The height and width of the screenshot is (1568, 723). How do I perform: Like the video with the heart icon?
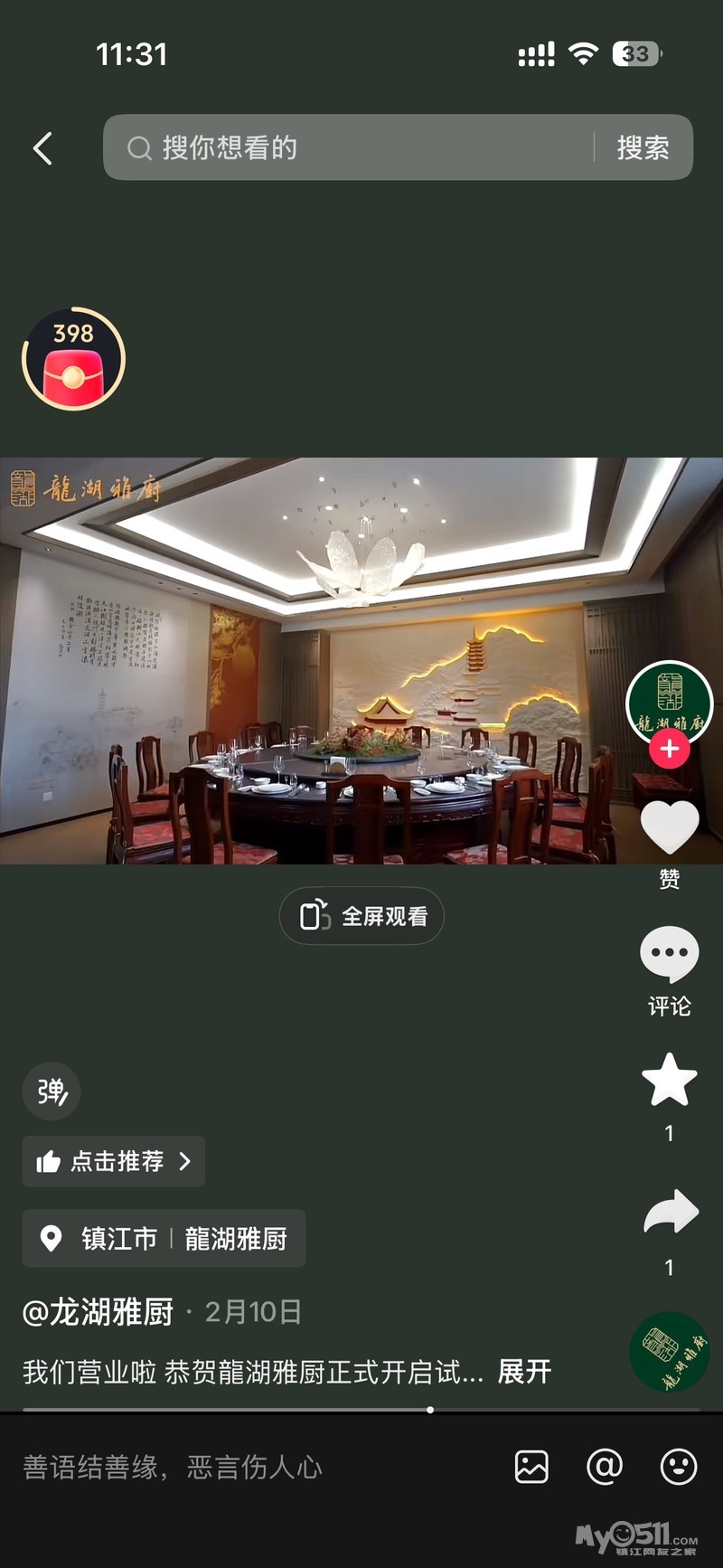(669, 827)
